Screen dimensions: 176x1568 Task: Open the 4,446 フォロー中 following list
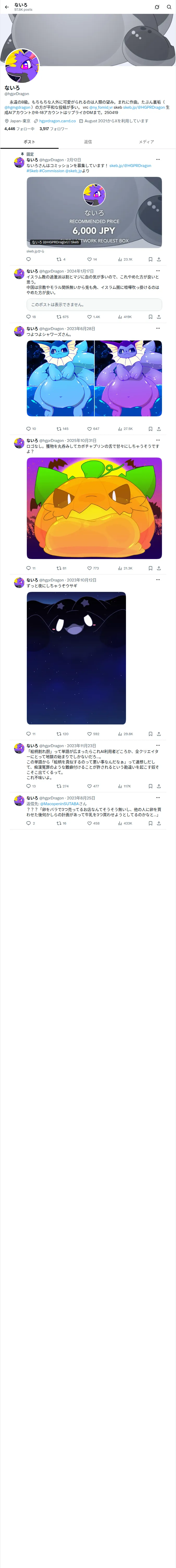click(x=19, y=129)
